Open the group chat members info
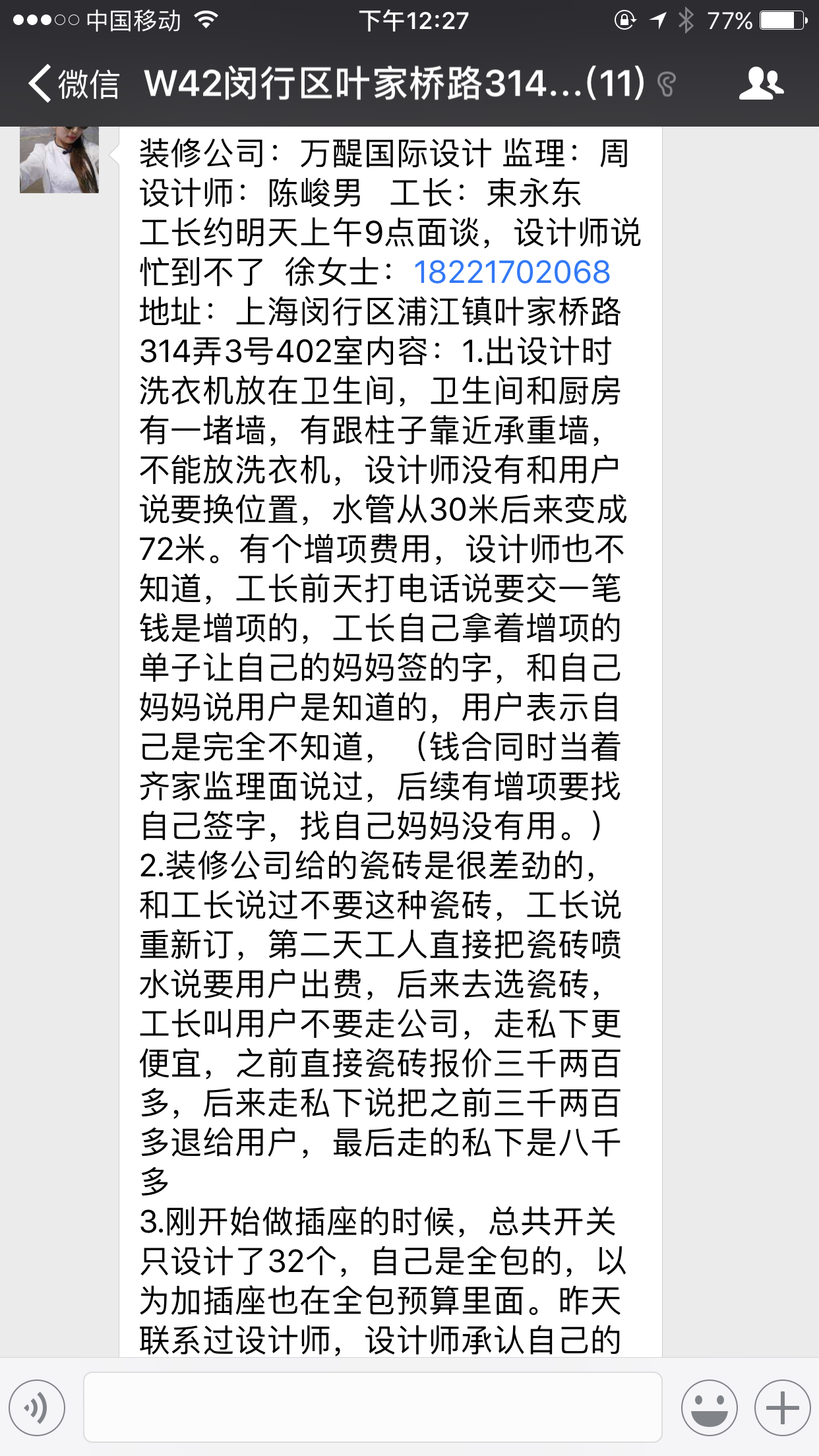819x1456 pixels. coord(761,84)
